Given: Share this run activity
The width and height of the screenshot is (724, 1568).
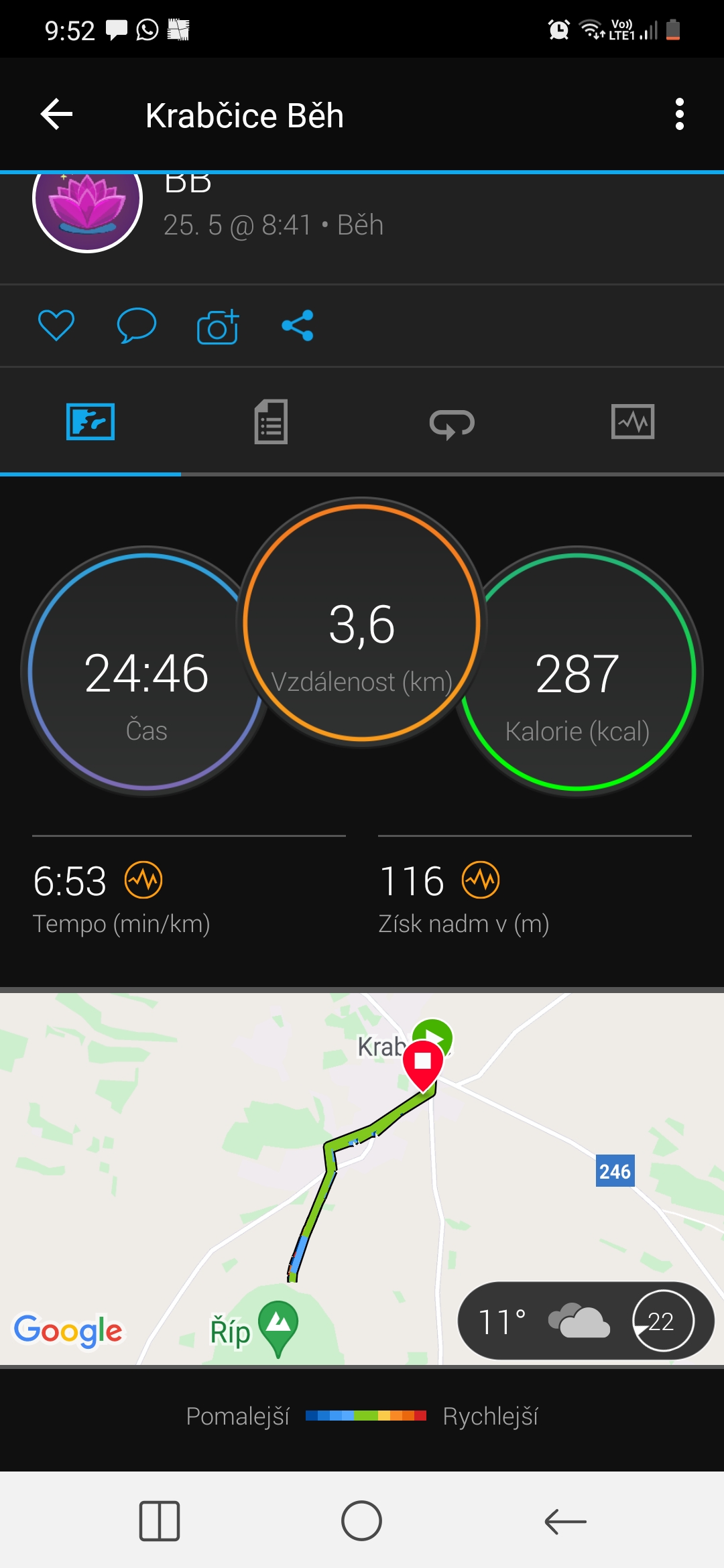Looking at the screenshot, I should pyautogui.click(x=298, y=326).
